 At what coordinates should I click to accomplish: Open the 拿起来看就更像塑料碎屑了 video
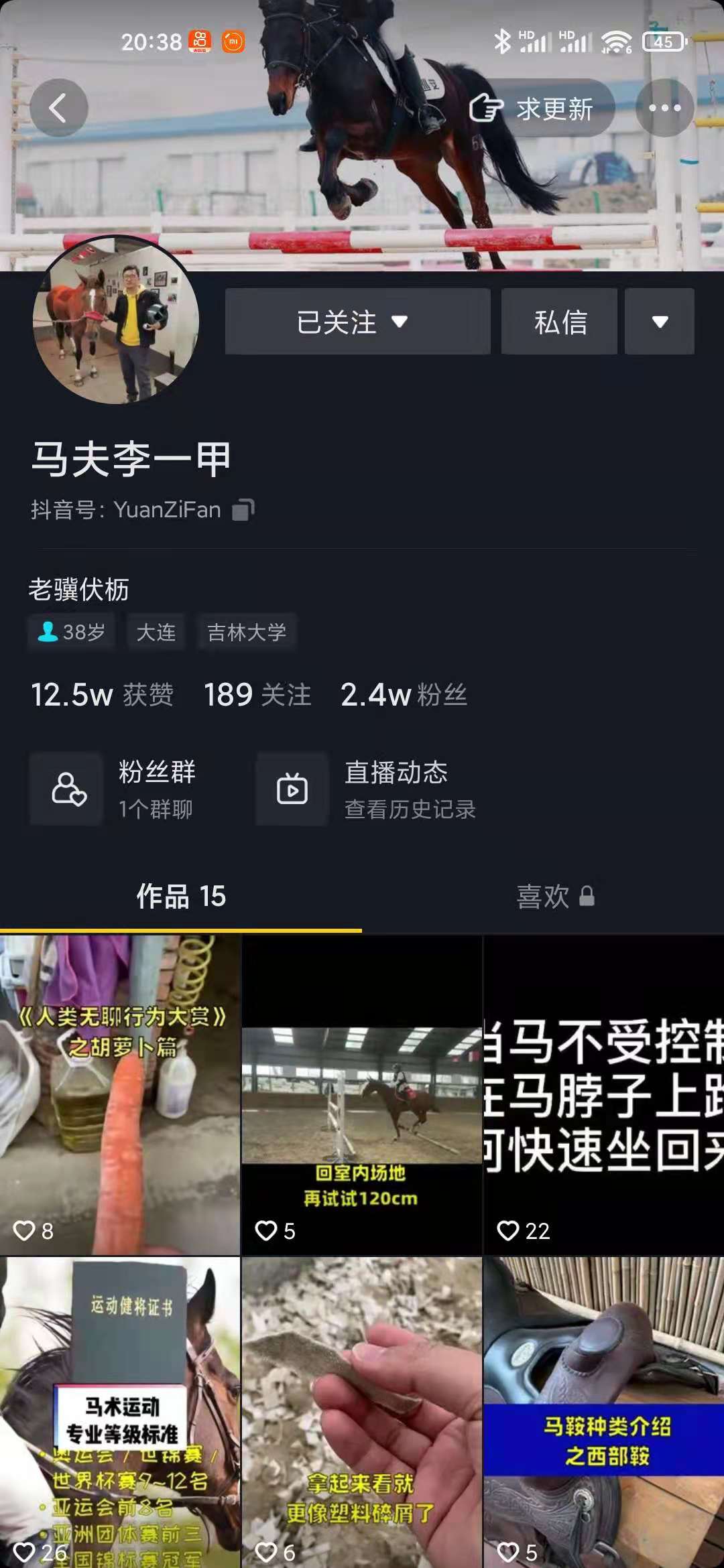pyautogui.click(x=362, y=1411)
